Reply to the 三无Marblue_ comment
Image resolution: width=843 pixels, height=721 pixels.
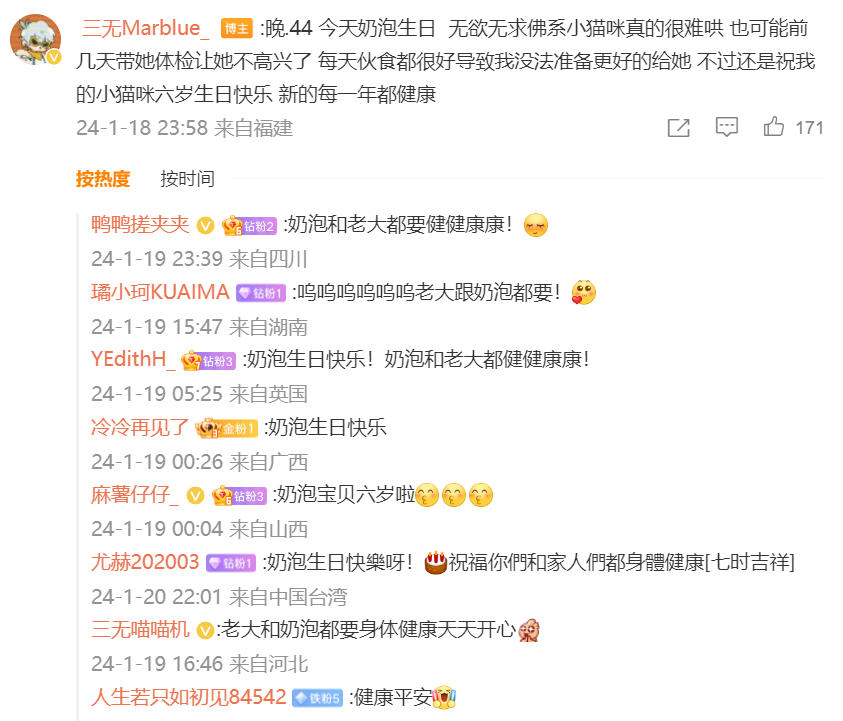[727, 127]
